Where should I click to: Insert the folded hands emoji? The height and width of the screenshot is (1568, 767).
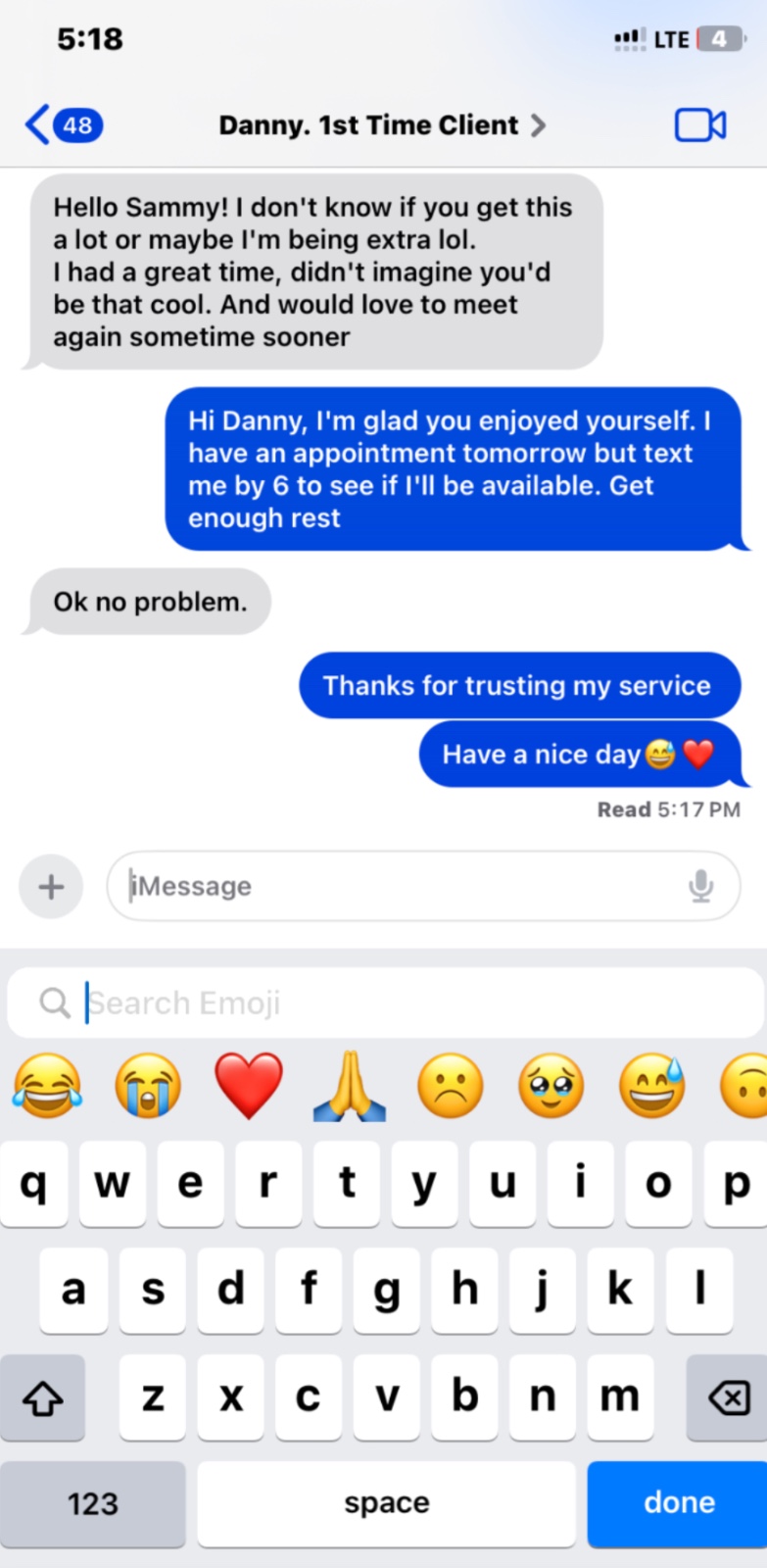pyautogui.click(x=350, y=1086)
